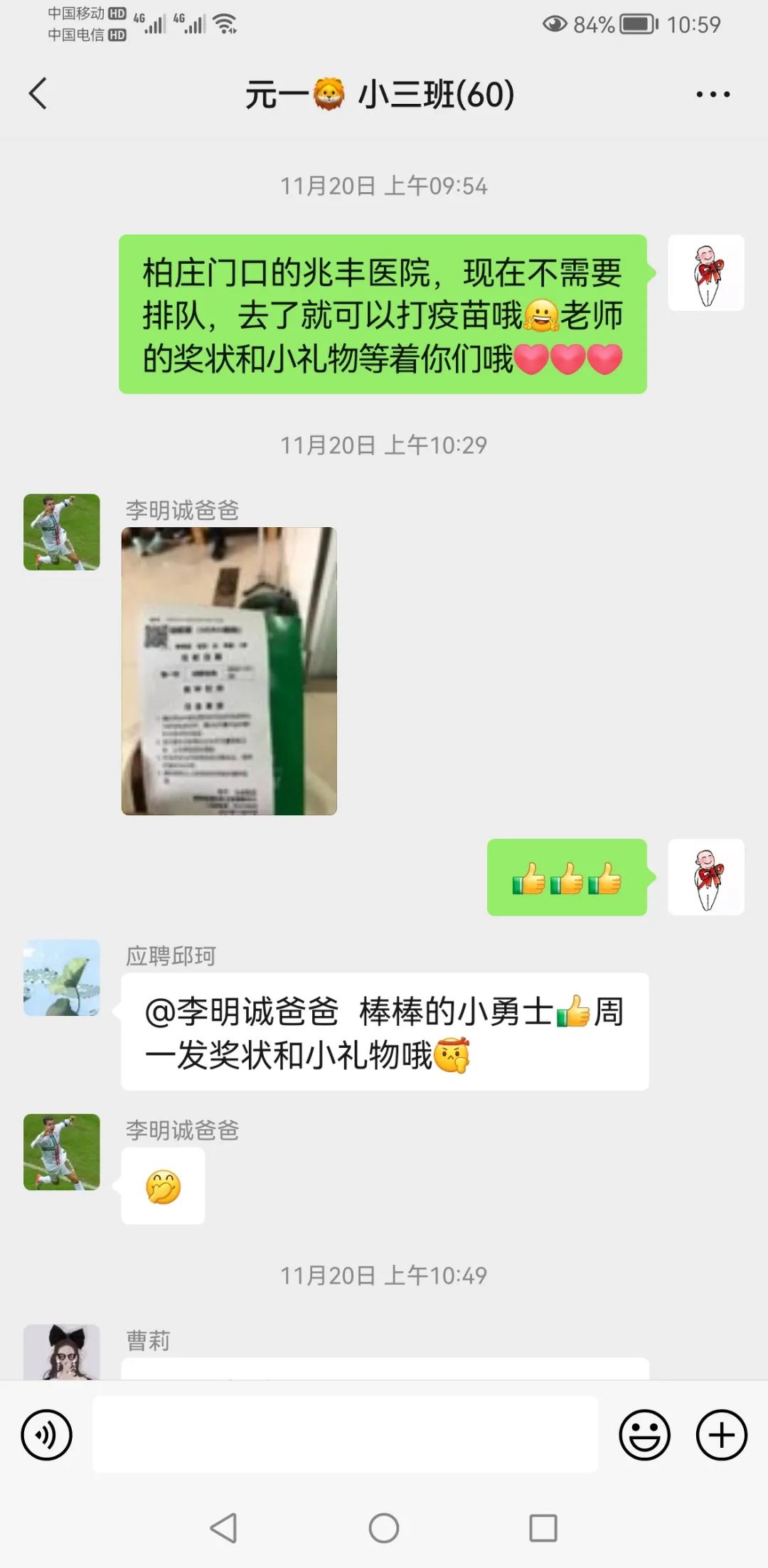Open 曹莉's profile avatar
This screenshot has height=1568, width=768.
click(62, 1352)
